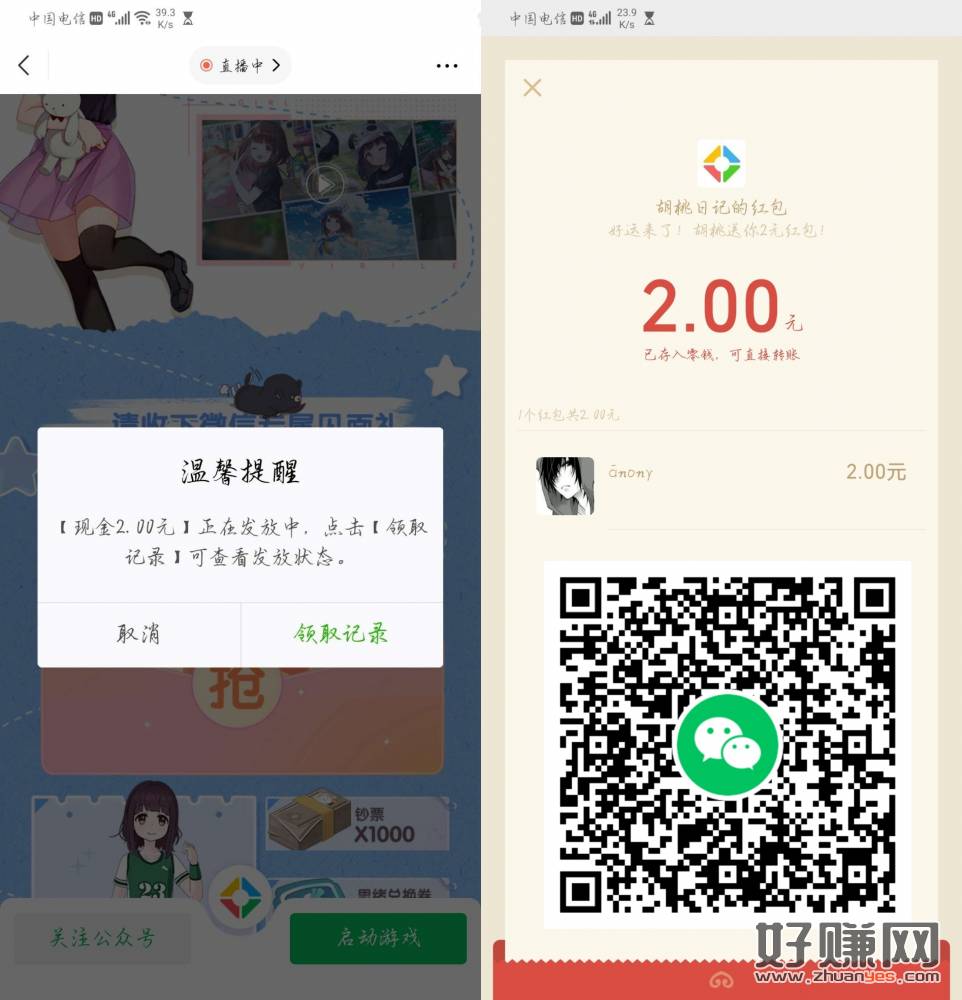962x1000 pixels.
Task: Open the 直播中 live pill
Action: tap(240, 66)
